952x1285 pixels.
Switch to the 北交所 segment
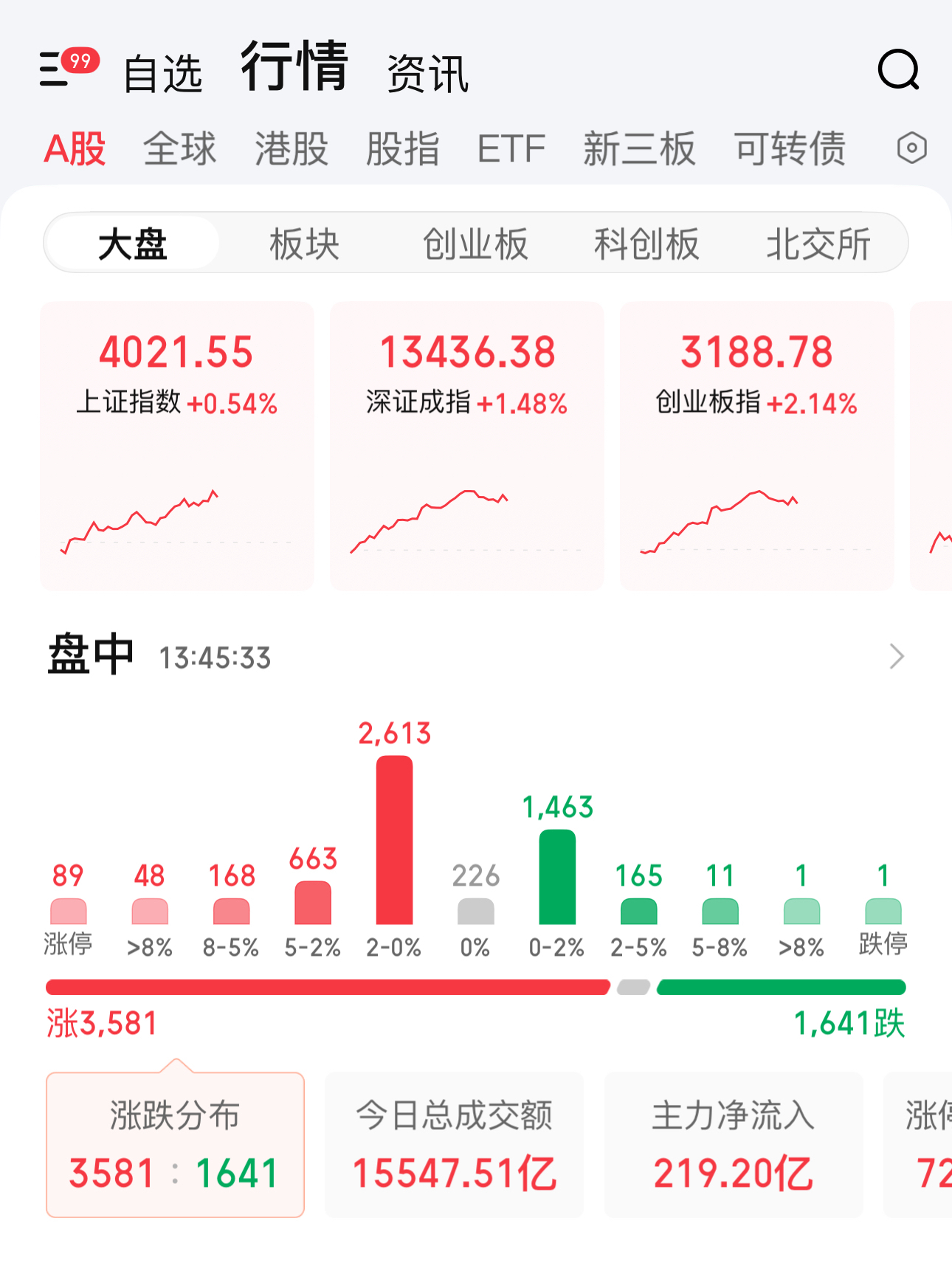[818, 244]
